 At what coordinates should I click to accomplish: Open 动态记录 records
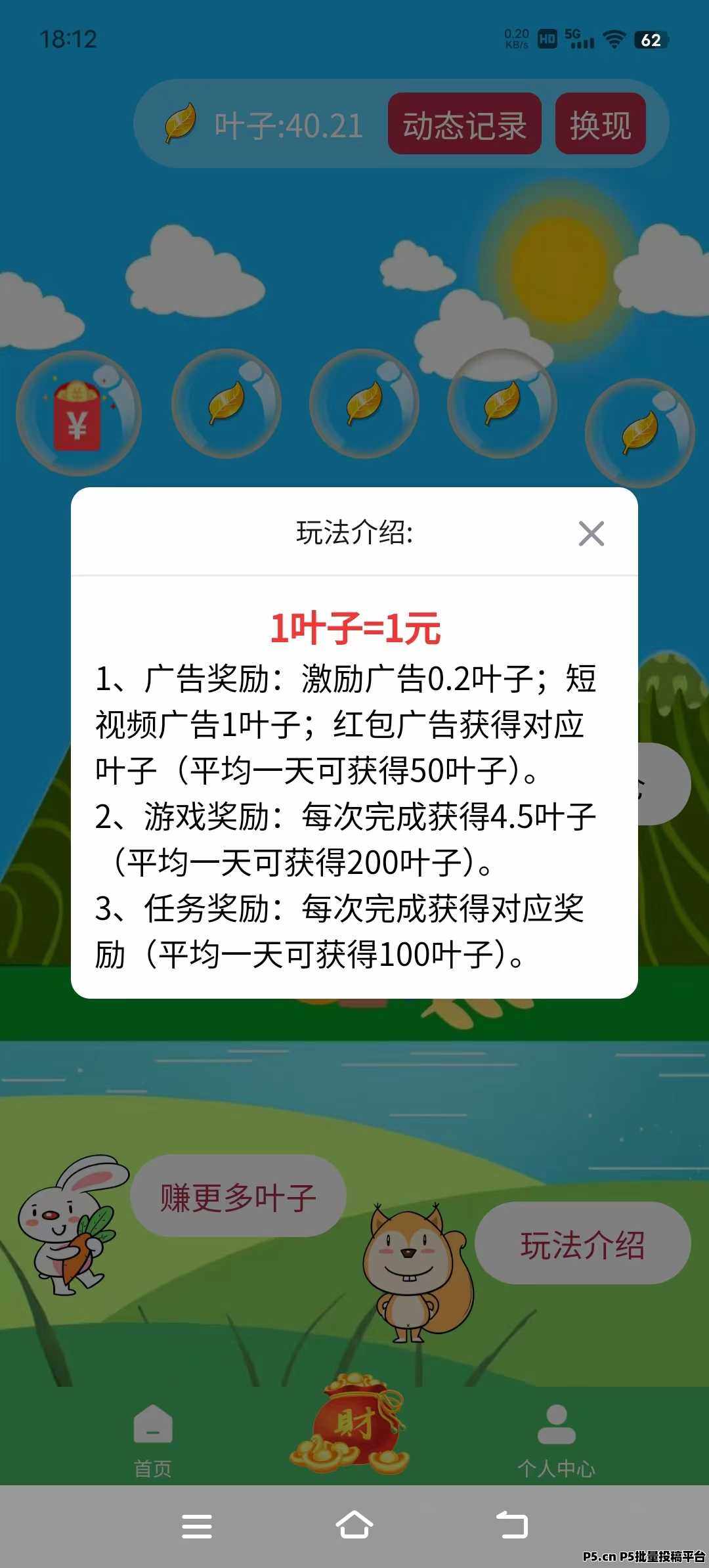click(x=464, y=124)
